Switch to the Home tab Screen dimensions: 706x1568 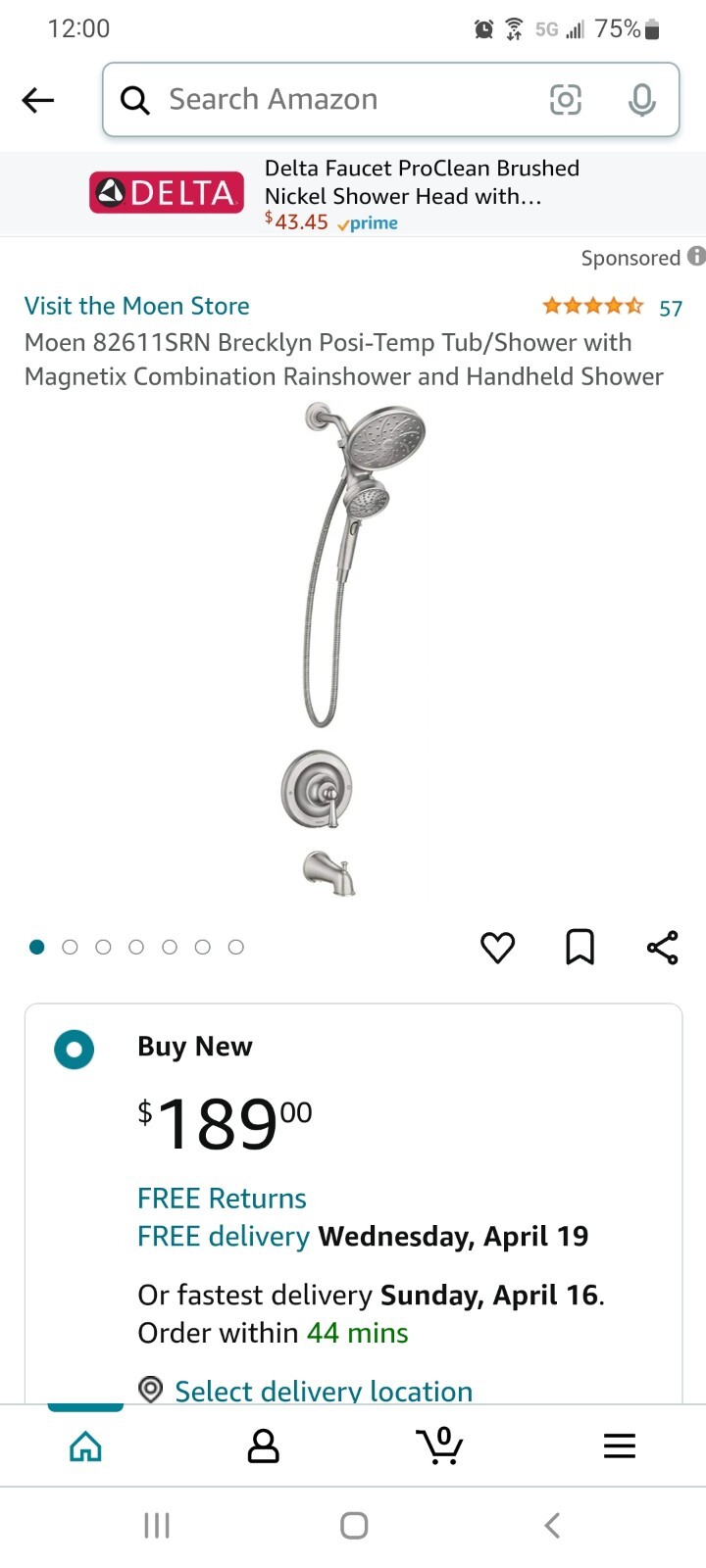86,1445
